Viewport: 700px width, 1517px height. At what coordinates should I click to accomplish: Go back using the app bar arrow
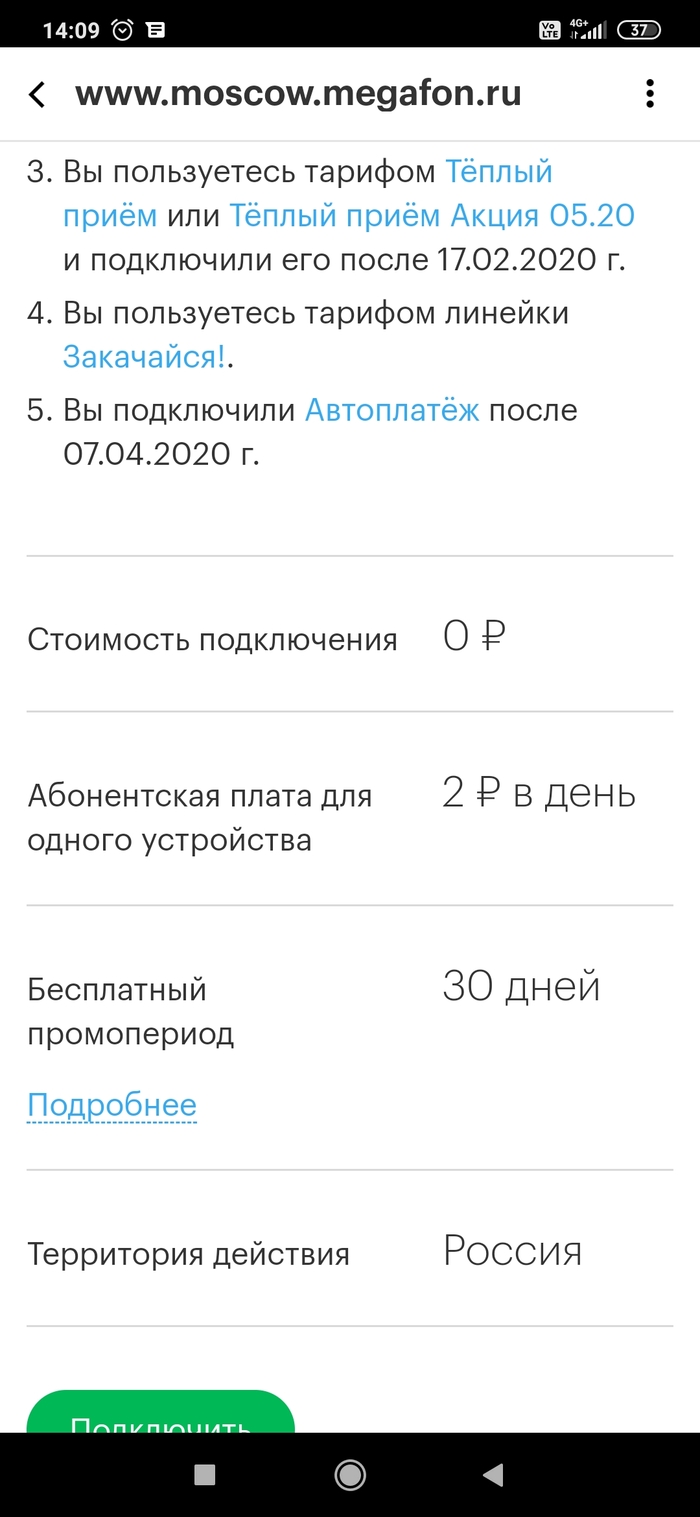tap(37, 95)
